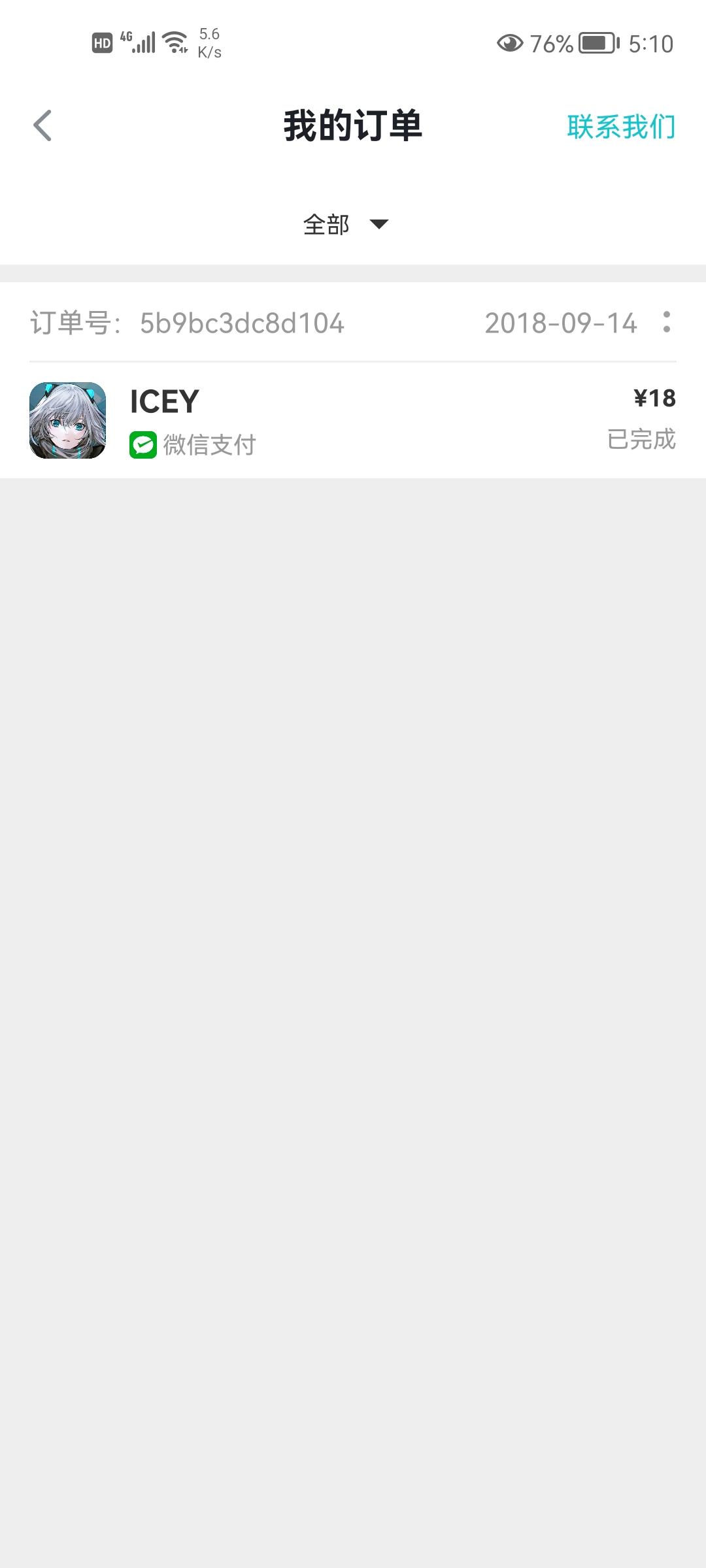Open the 全部 order filter dropdown
Screen dimensions: 706x1568
point(328,223)
